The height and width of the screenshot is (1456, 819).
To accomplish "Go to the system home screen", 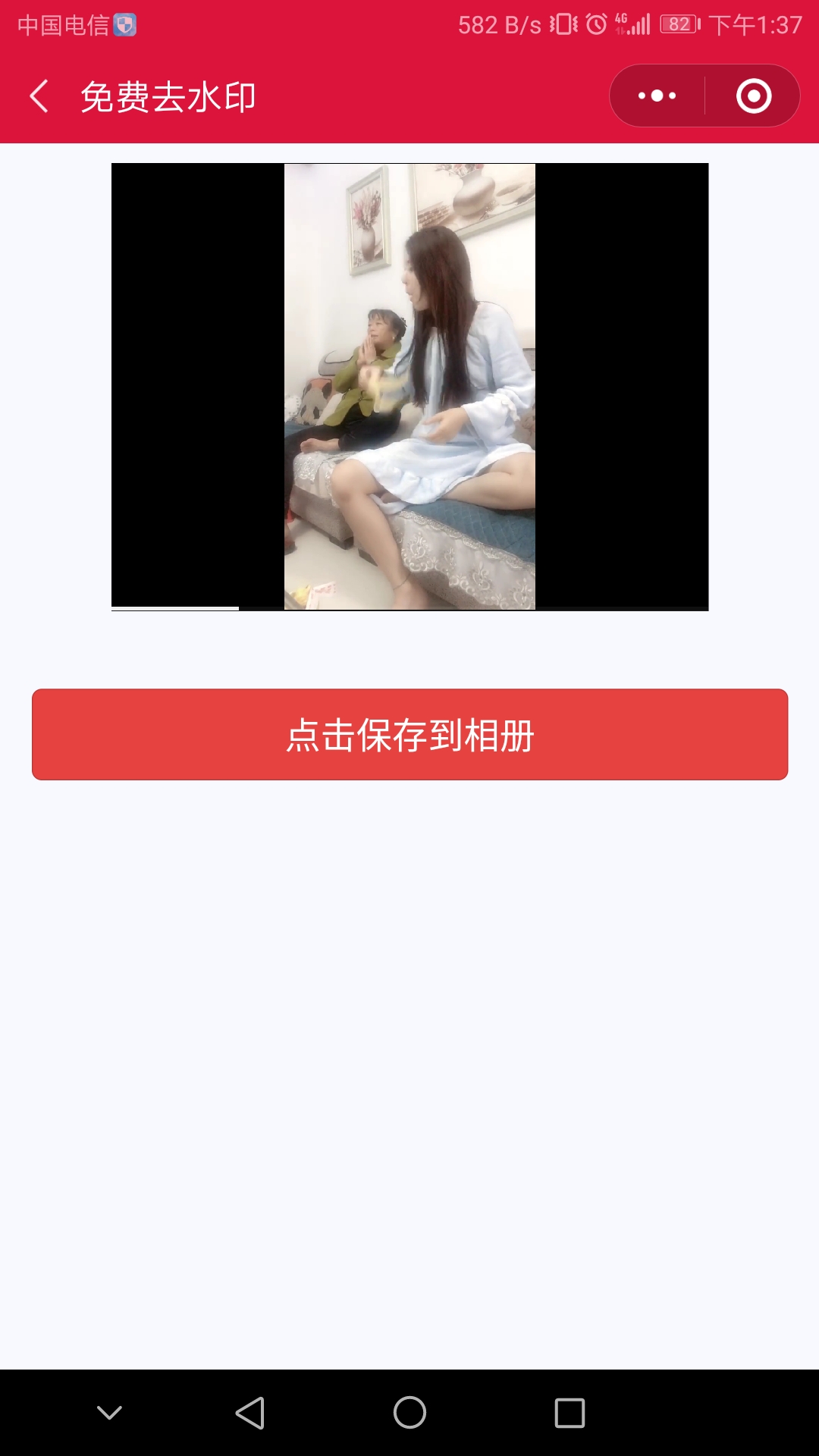I will click(x=409, y=1413).
